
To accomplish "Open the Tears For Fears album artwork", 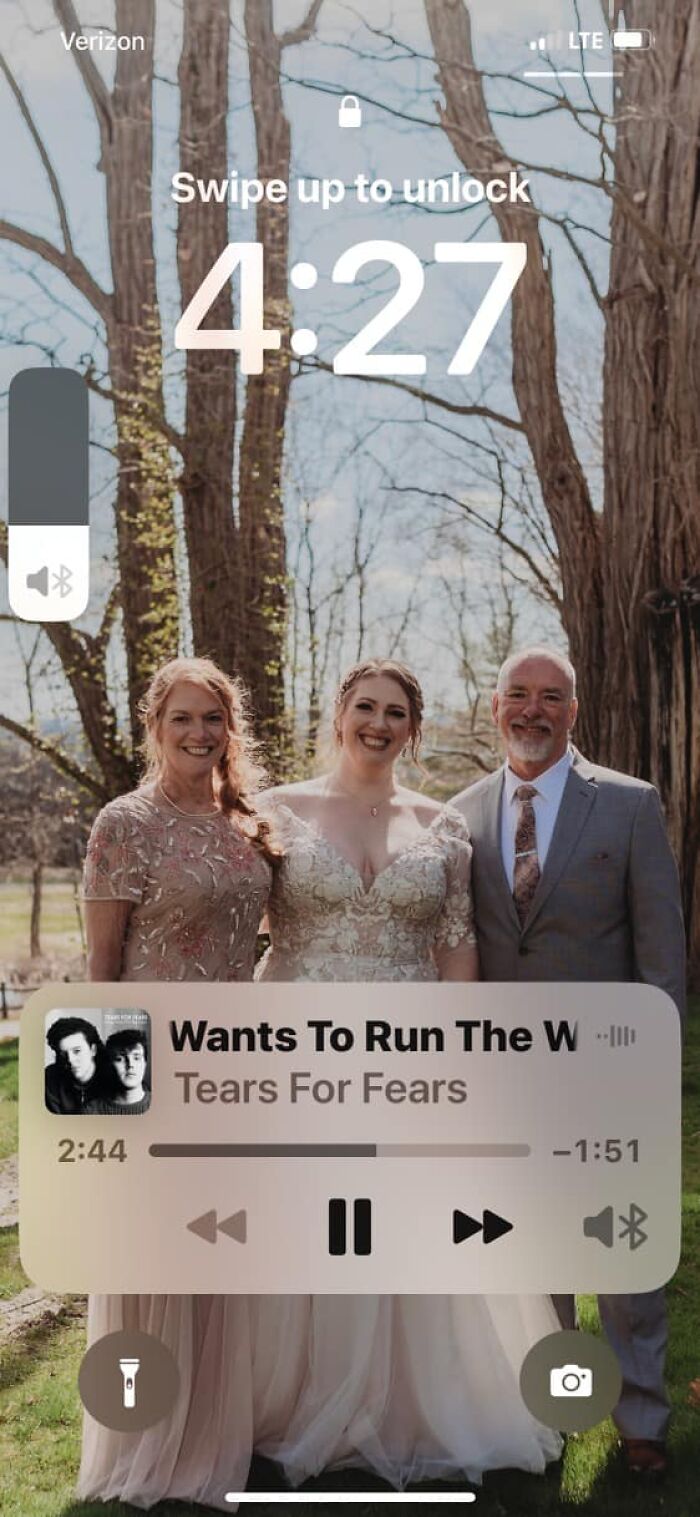I will (98, 1061).
